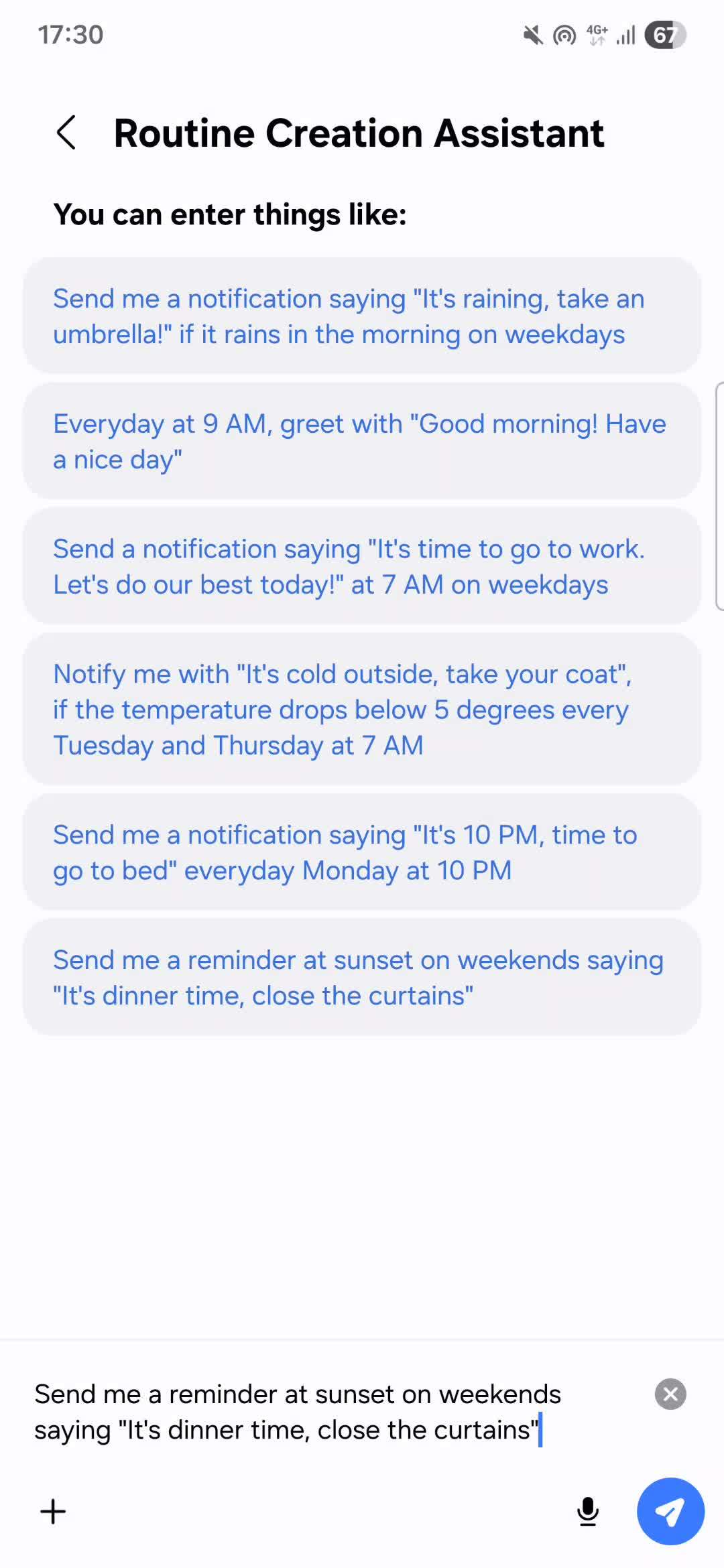Send the routine request
Image resolution: width=724 pixels, height=1568 pixels.
click(670, 1512)
